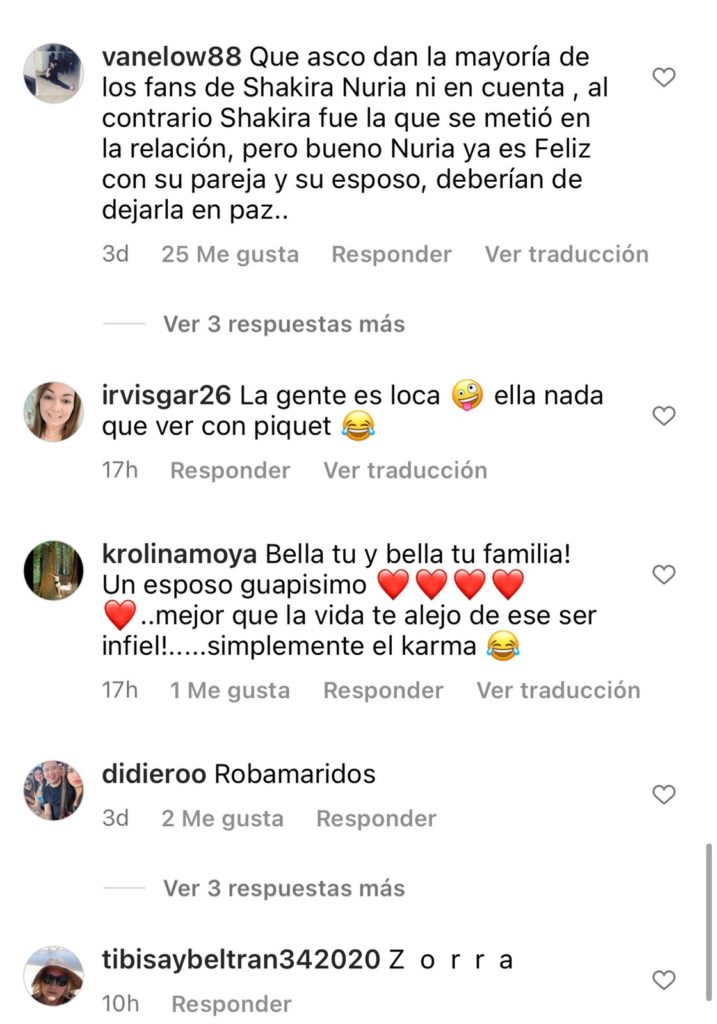Like irvisgar26's comment
This screenshot has width=717, height=1024.
point(664,416)
